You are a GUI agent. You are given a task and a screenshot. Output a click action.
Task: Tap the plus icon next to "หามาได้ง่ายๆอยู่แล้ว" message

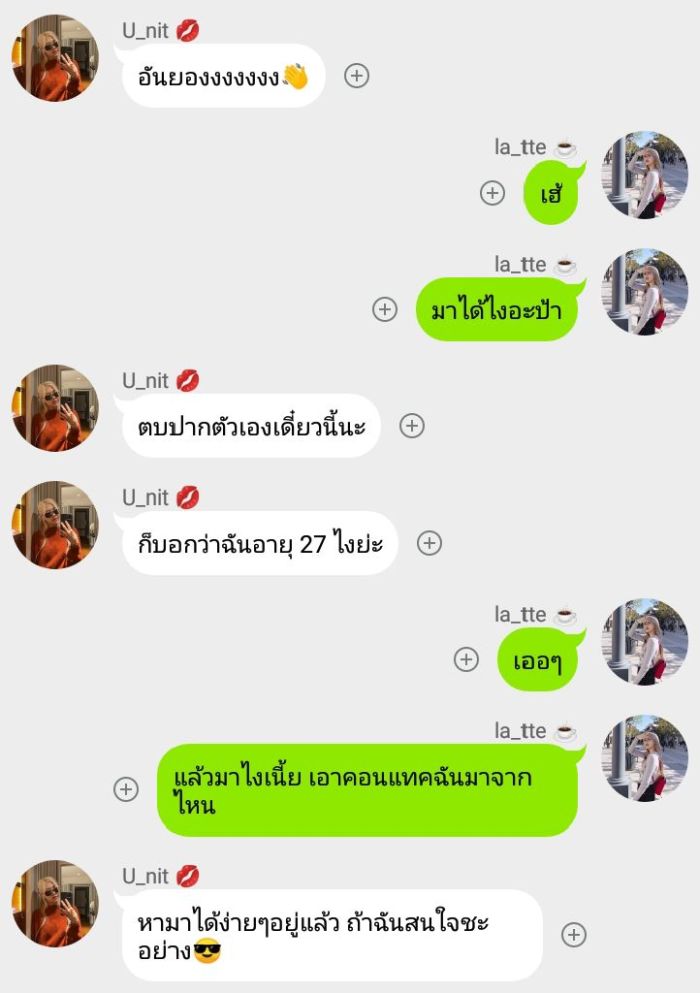click(x=574, y=935)
